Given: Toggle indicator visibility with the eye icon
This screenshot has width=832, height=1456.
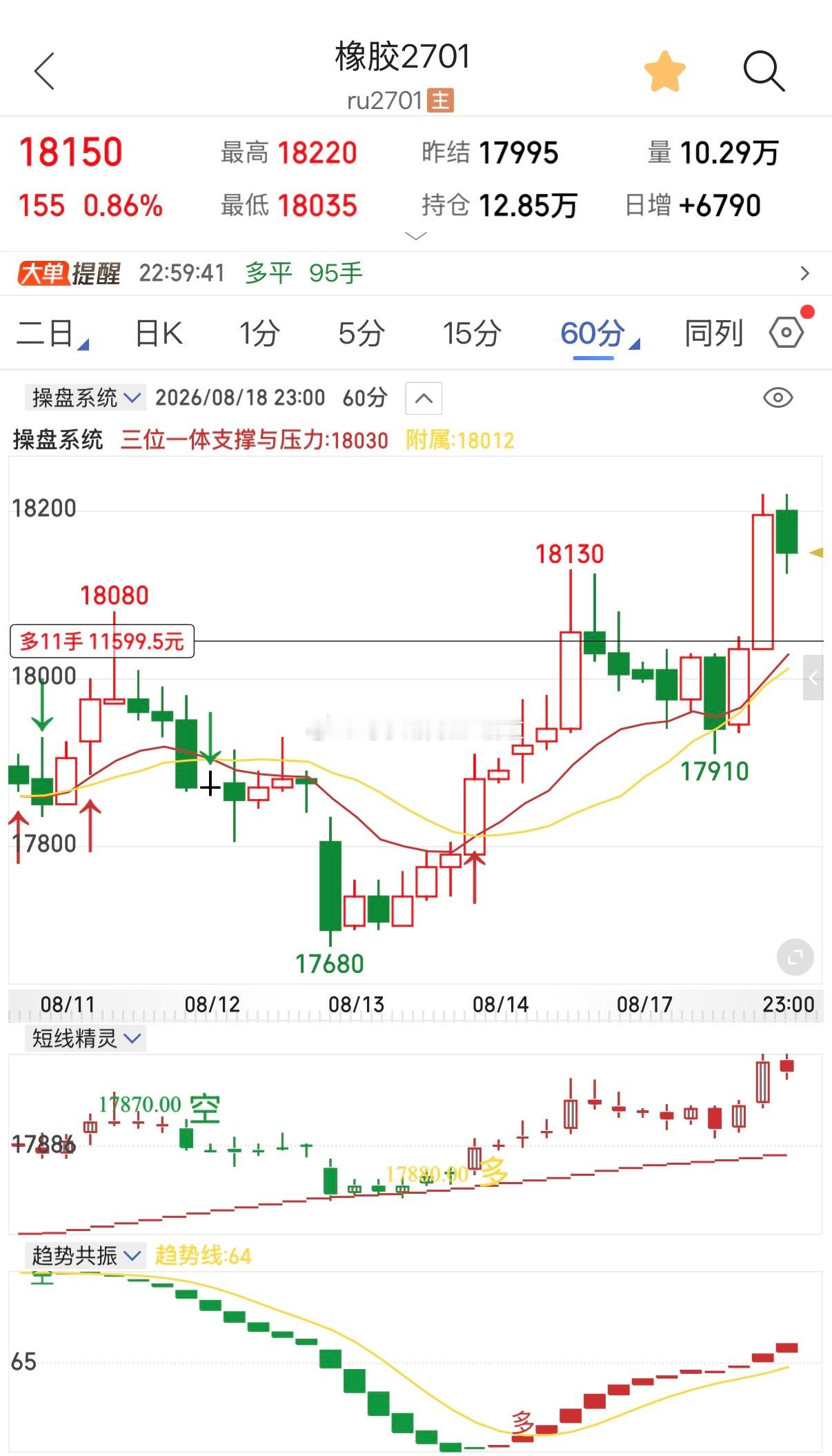Looking at the screenshot, I should (x=777, y=397).
